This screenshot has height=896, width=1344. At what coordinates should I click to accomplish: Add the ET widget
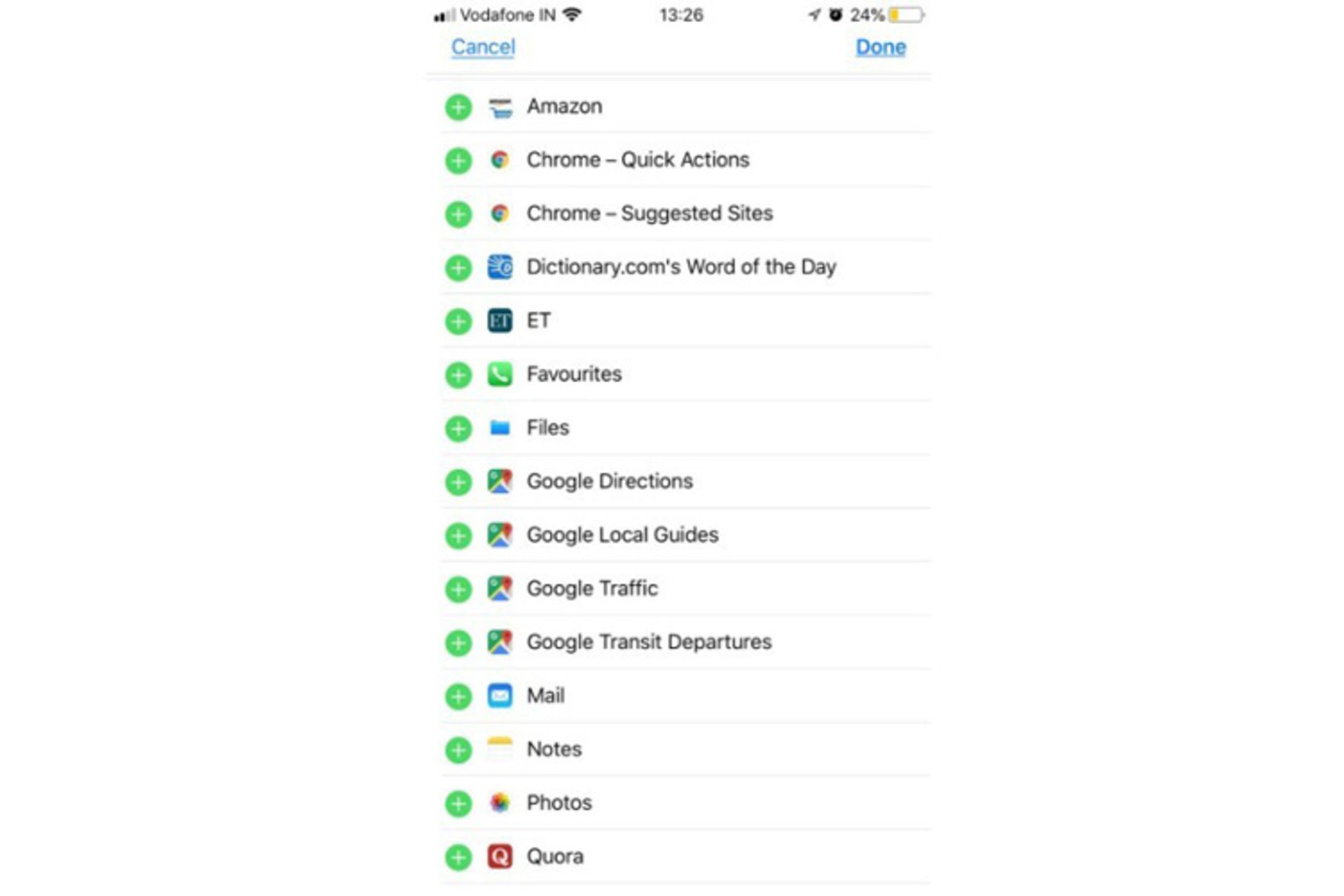coord(458,321)
